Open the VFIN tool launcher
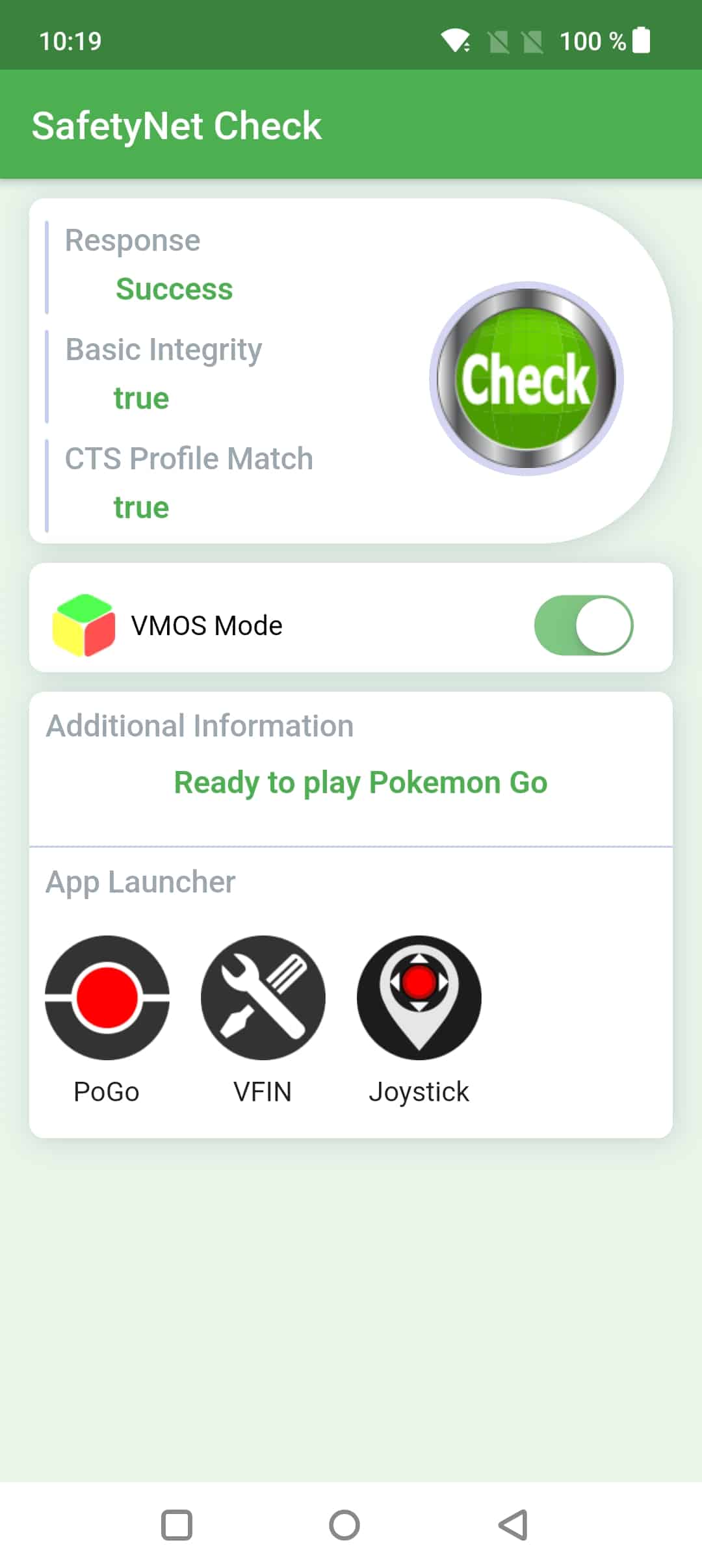 tap(263, 1019)
